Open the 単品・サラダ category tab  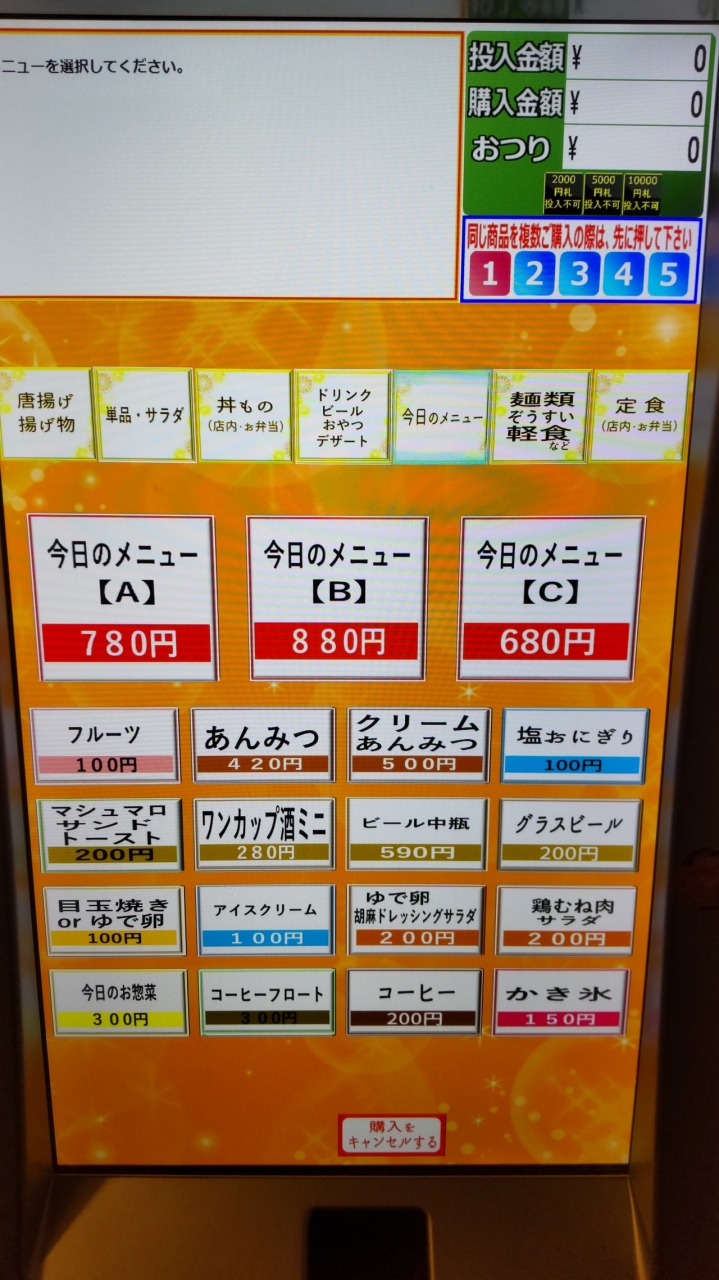(143, 415)
